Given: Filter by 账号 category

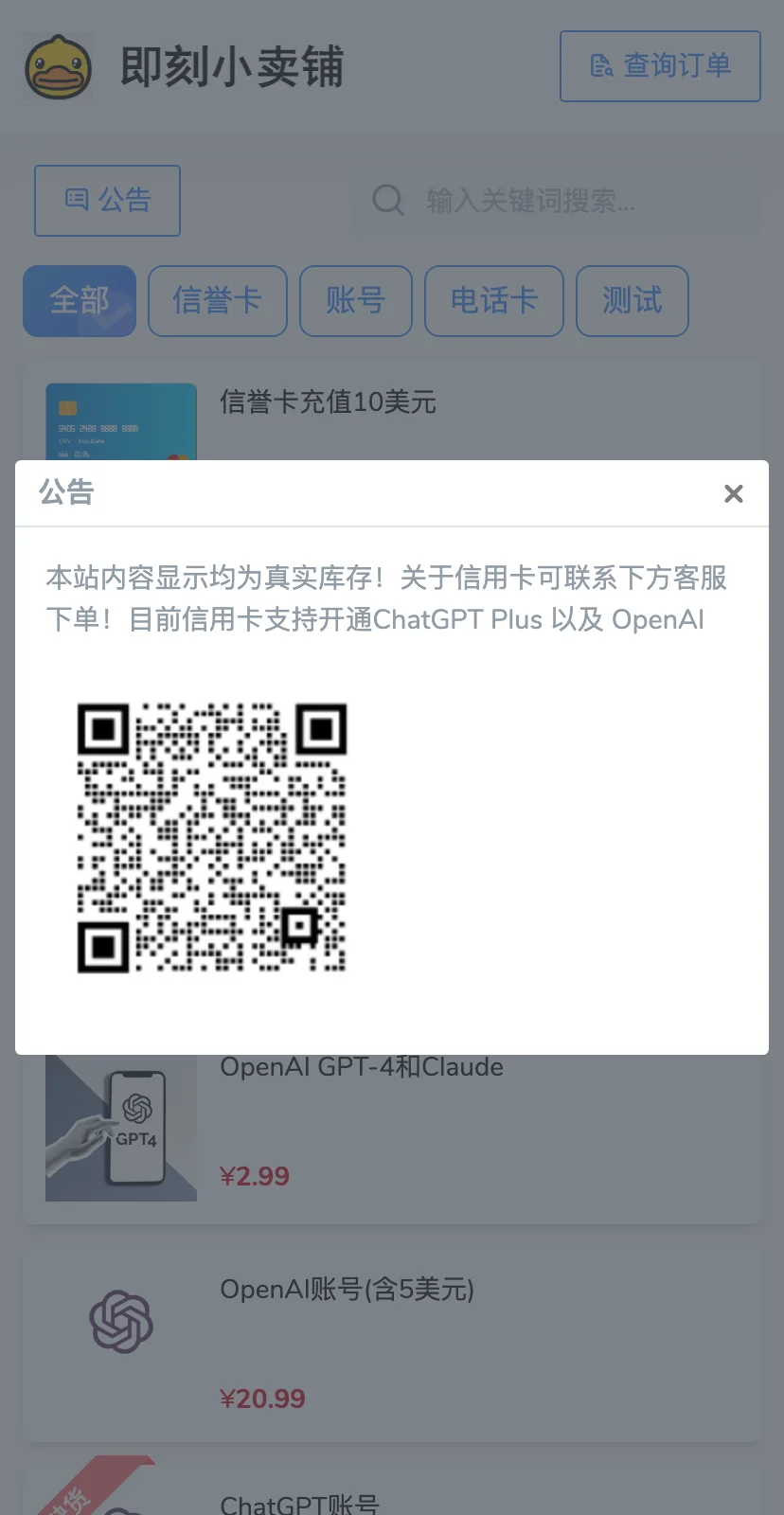Looking at the screenshot, I should coord(355,301).
